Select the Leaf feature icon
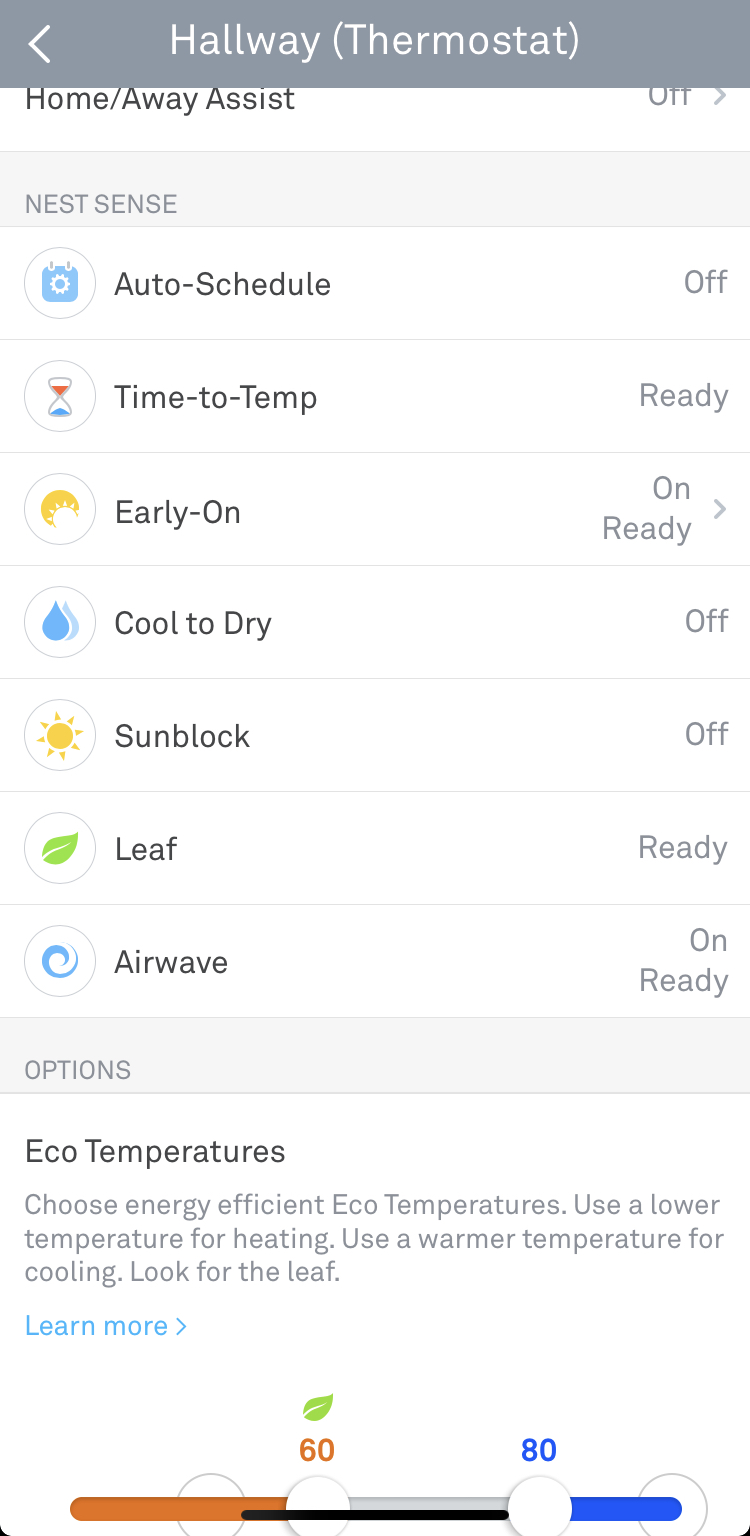This screenshot has height=1536, width=750. tap(60, 848)
